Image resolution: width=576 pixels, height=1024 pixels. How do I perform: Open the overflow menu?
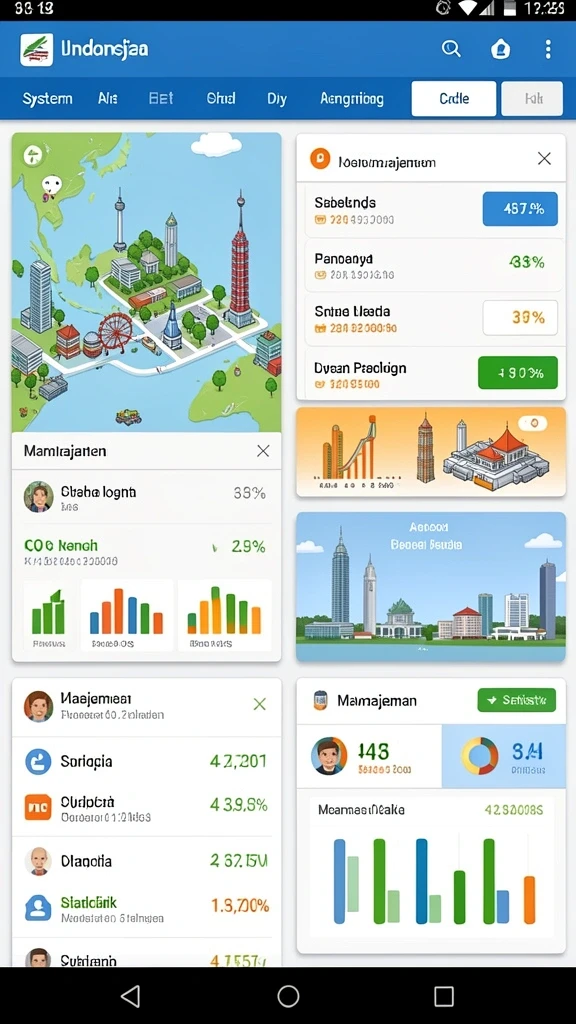point(547,49)
